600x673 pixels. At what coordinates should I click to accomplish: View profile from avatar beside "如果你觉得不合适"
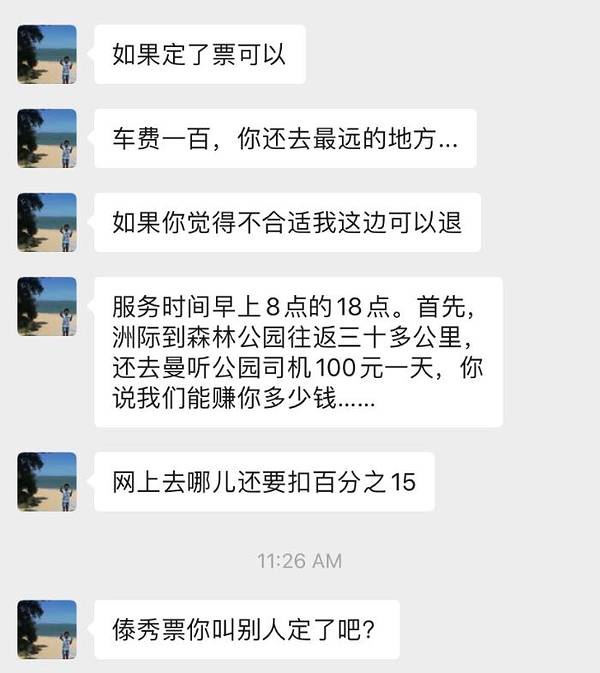pos(47,222)
